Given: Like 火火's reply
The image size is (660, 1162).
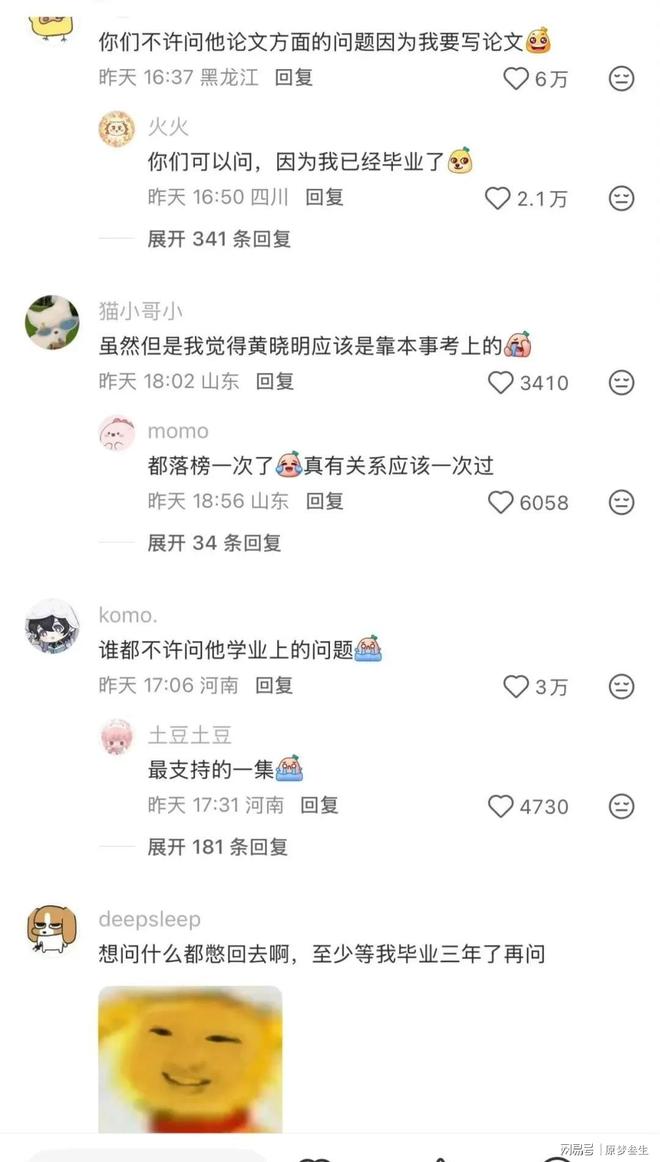Looking at the screenshot, I should pos(498,198).
